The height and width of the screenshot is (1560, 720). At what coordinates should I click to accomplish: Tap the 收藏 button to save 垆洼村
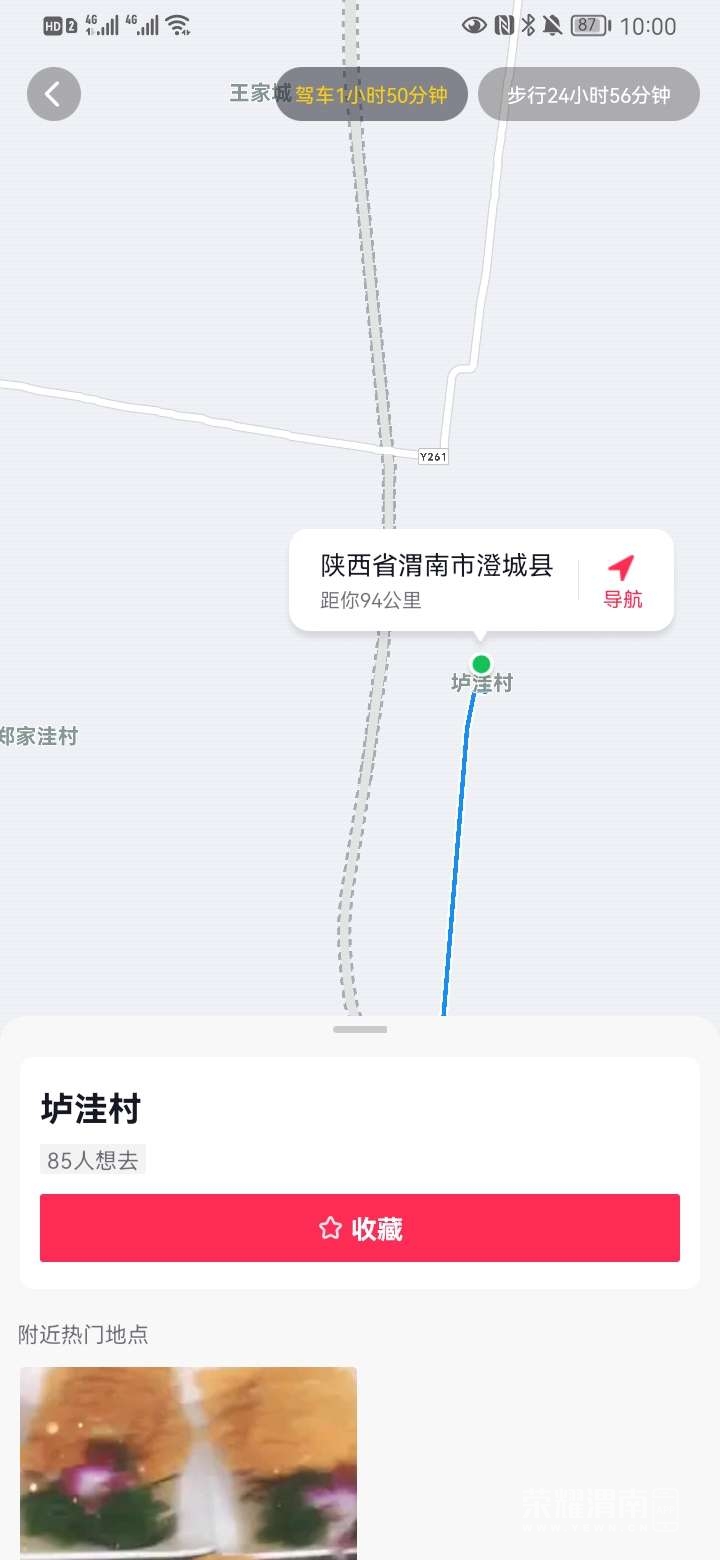pyautogui.click(x=360, y=1228)
